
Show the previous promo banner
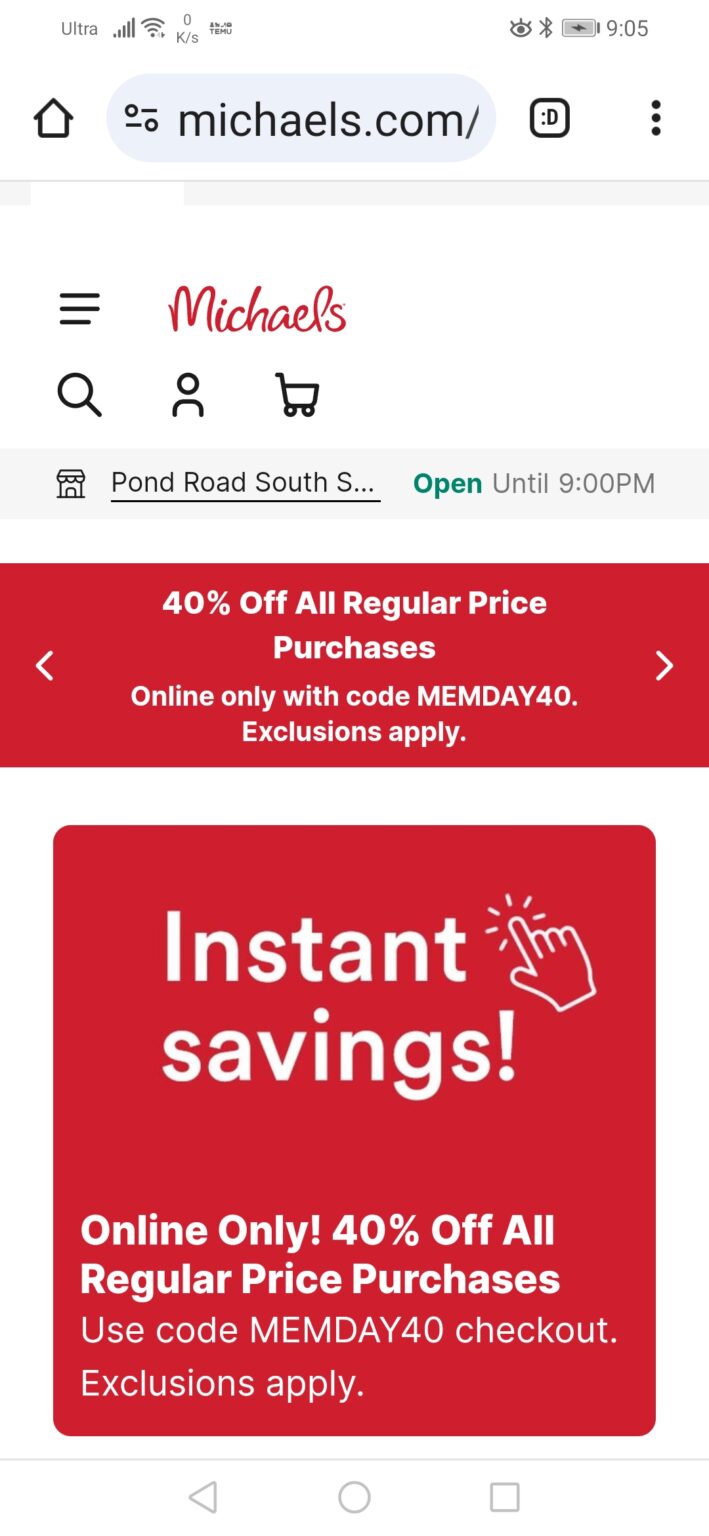tap(44, 666)
